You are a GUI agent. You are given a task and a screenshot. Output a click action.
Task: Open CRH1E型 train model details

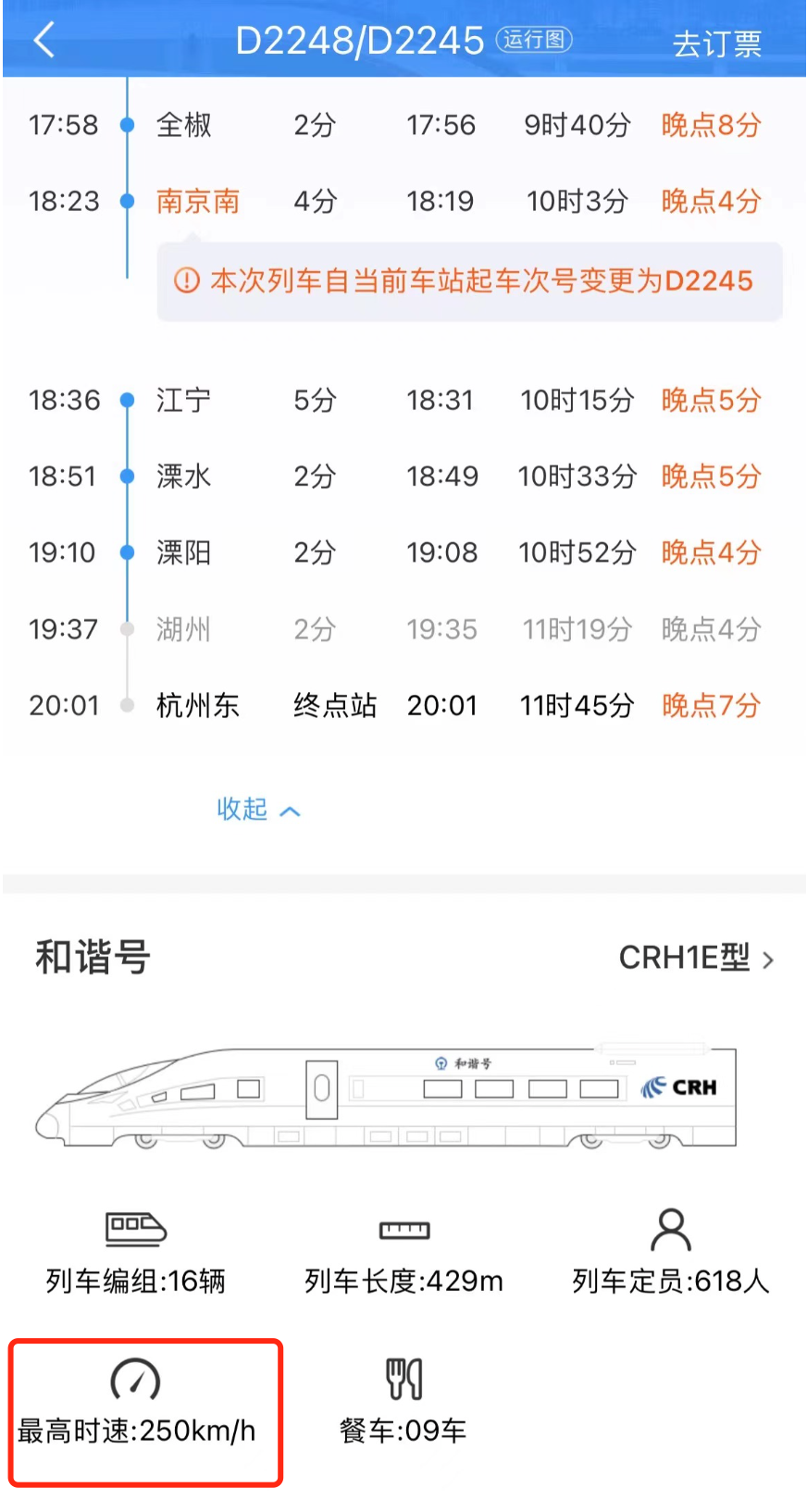click(696, 958)
